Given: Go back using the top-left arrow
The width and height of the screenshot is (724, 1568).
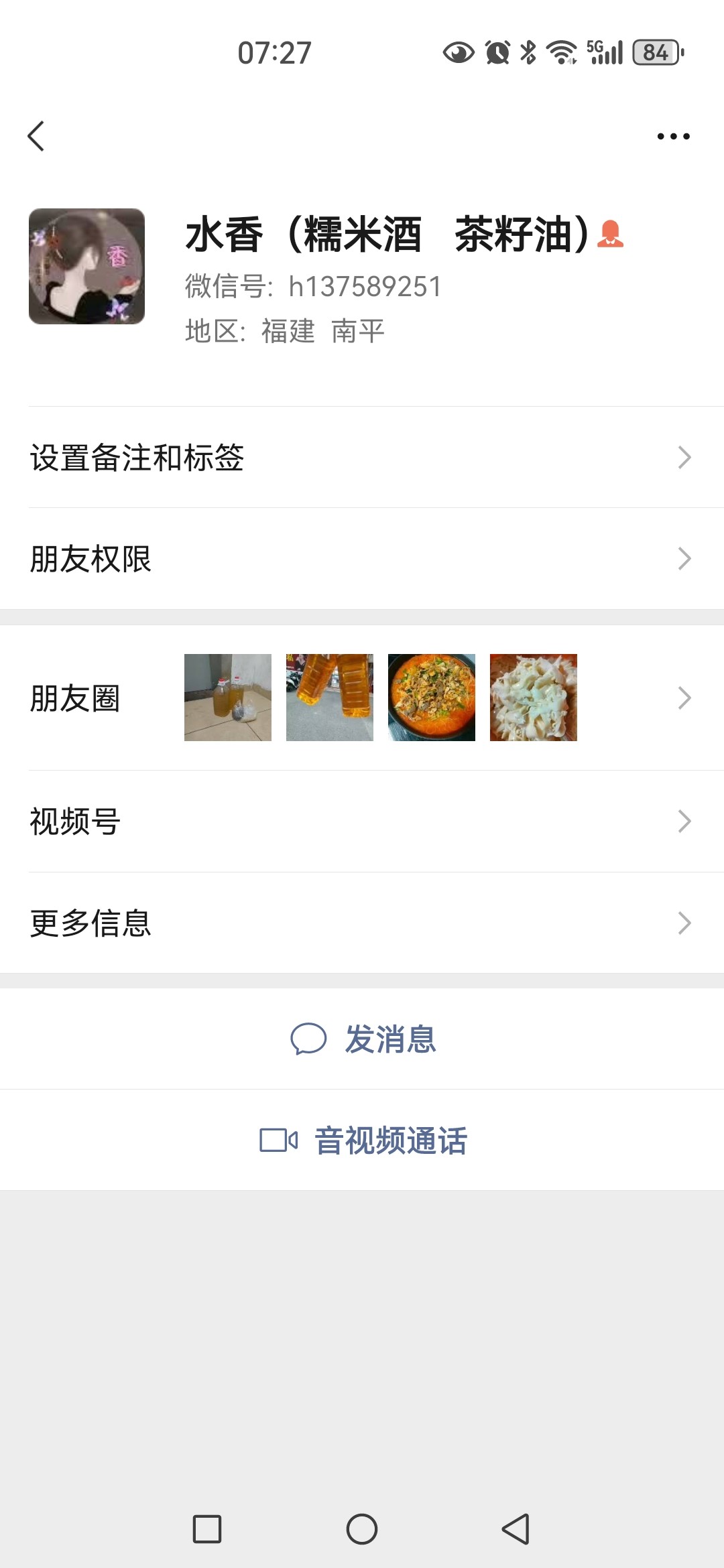Looking at the screenshot, I should pyautogui.click(x=36, y=136).
